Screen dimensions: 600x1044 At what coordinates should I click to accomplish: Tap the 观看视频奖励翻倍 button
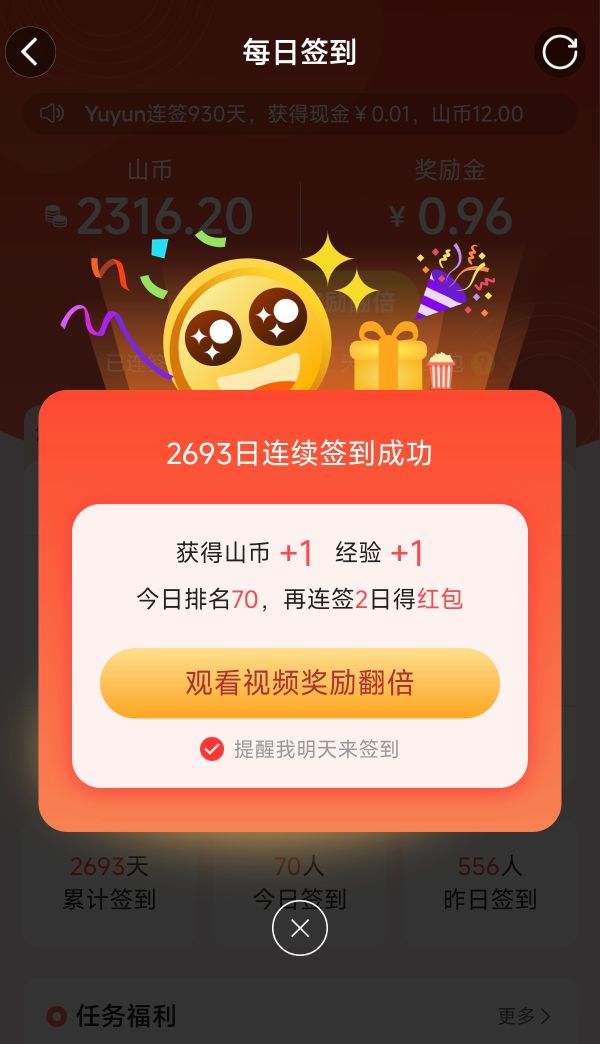pyautogui.click(x=300, y=683)
